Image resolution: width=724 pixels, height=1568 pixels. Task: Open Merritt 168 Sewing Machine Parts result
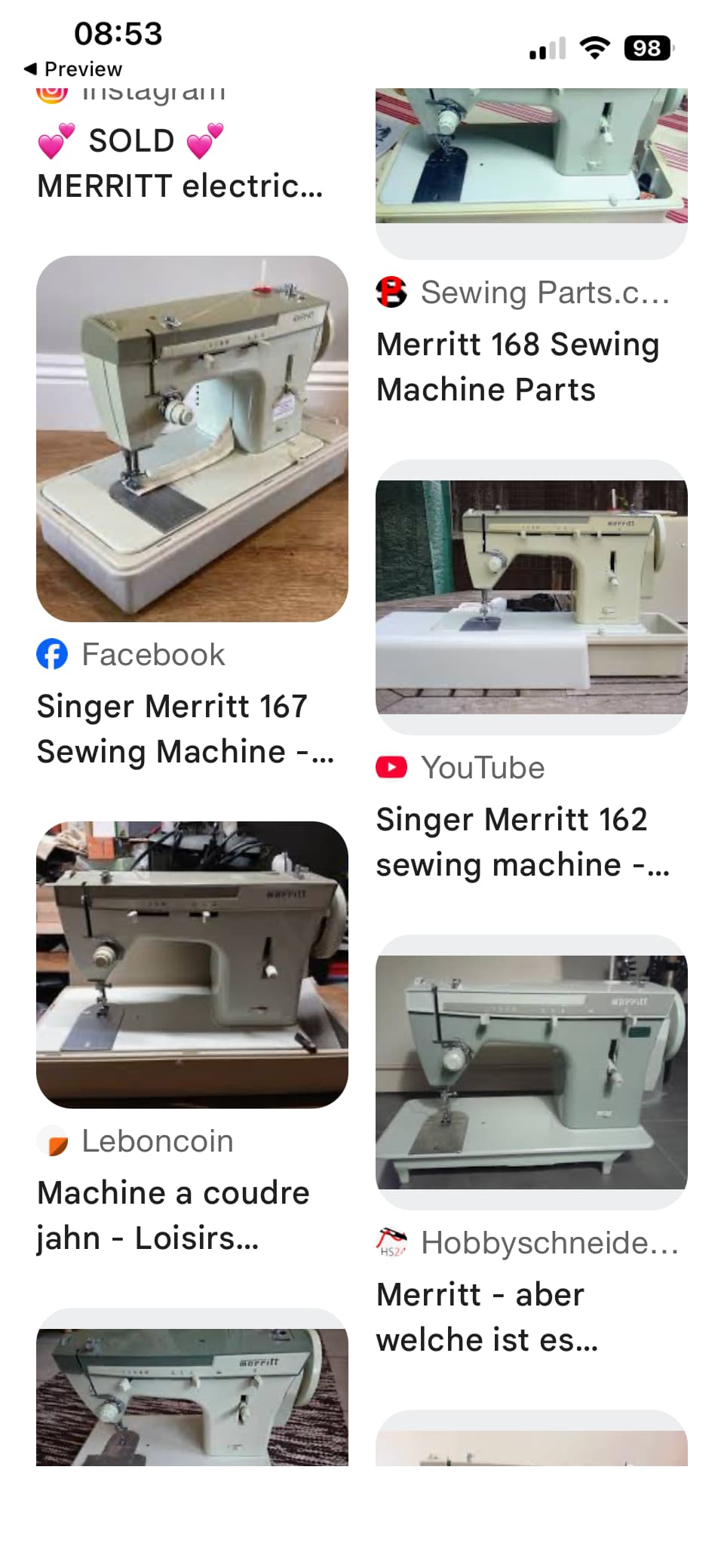click(517, 367)
